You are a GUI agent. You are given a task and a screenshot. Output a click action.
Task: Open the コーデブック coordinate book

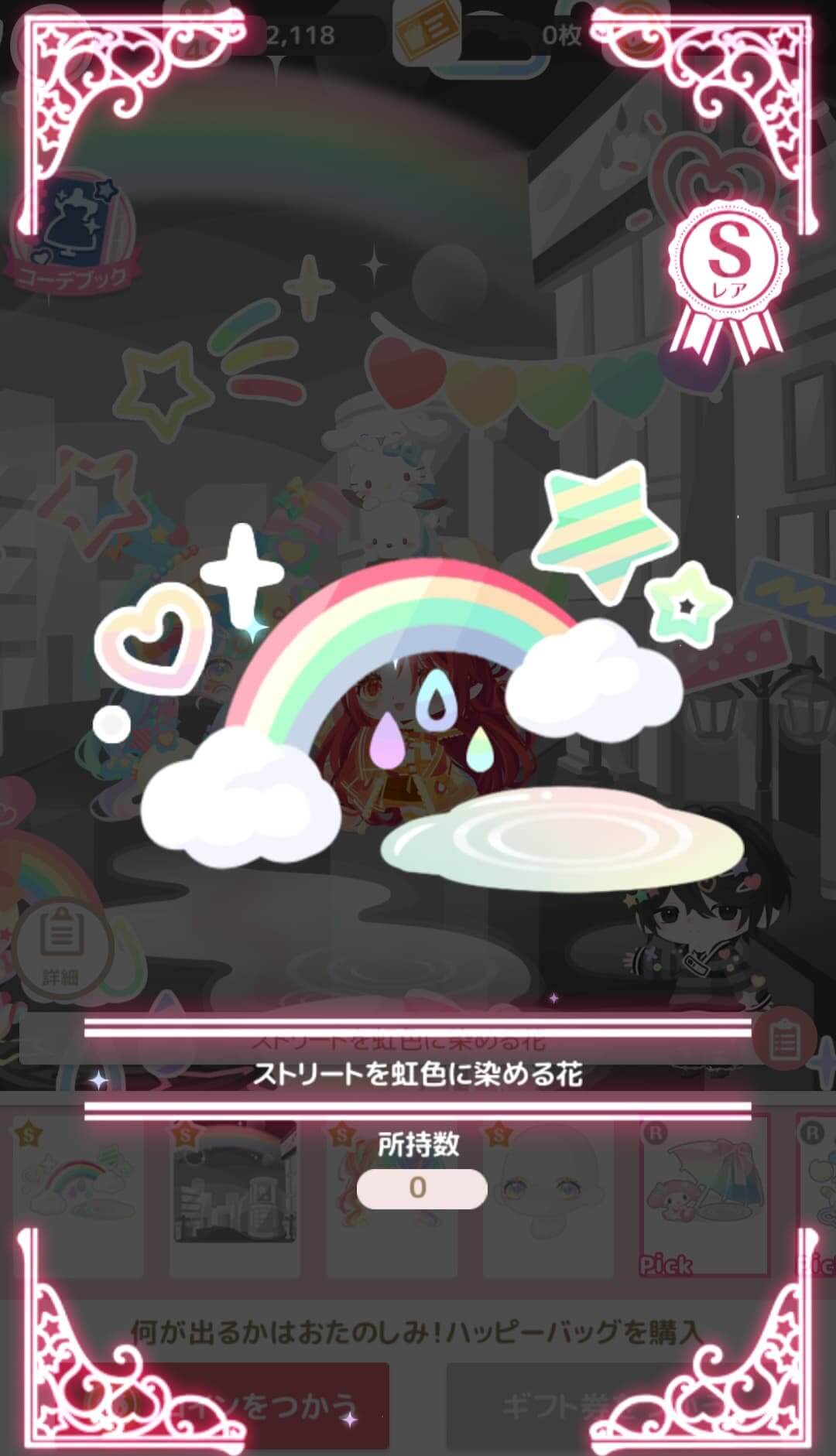(x=74, y=232)
